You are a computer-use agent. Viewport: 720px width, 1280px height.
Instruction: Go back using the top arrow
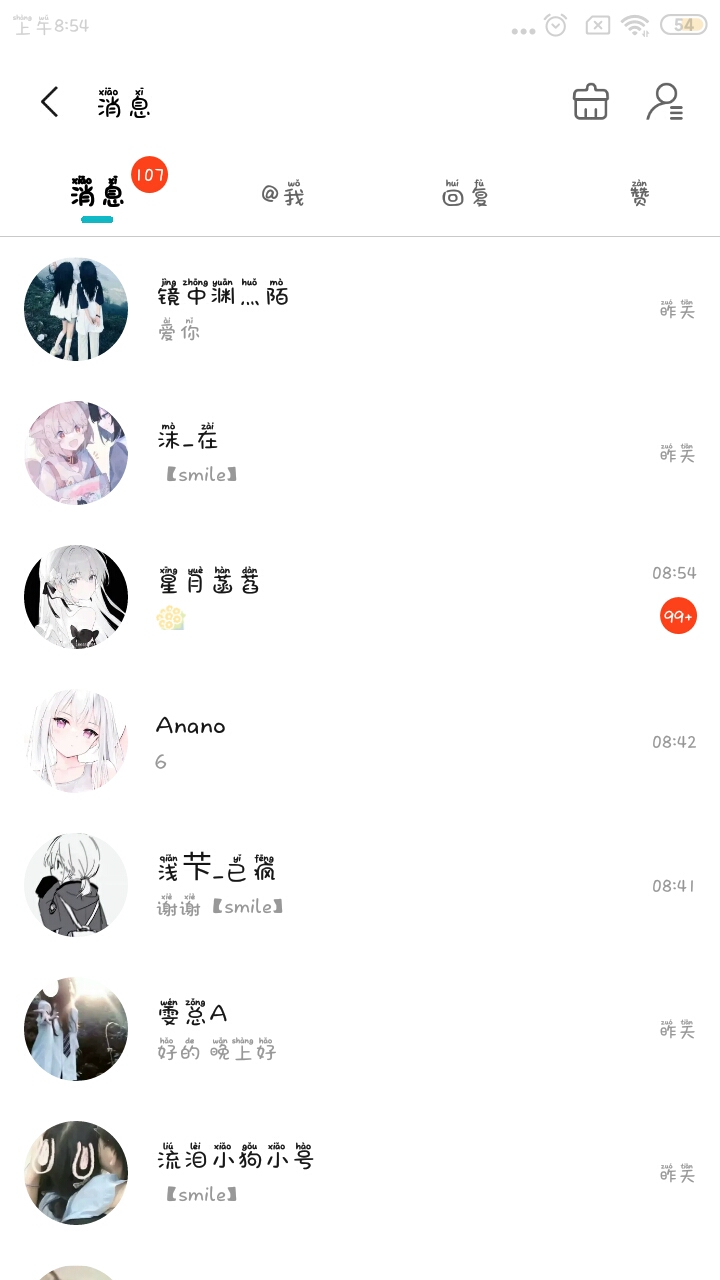point(49,102)
